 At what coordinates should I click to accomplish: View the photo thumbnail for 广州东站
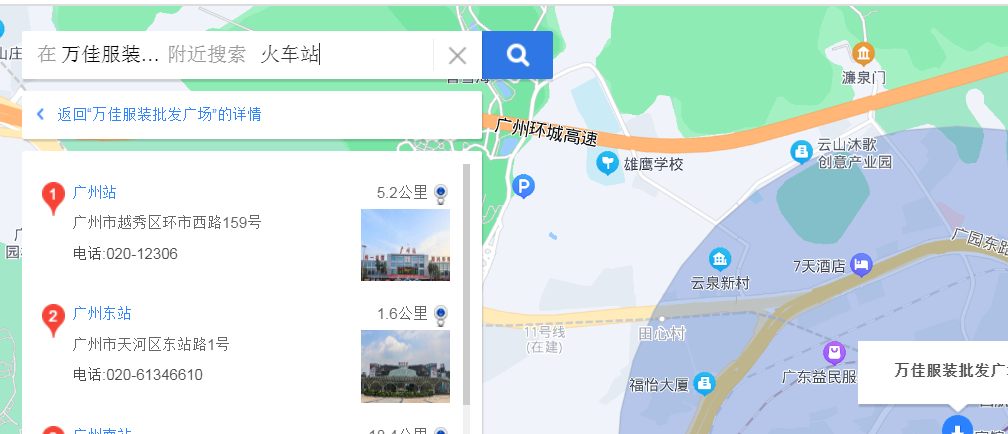click(405, 366)
